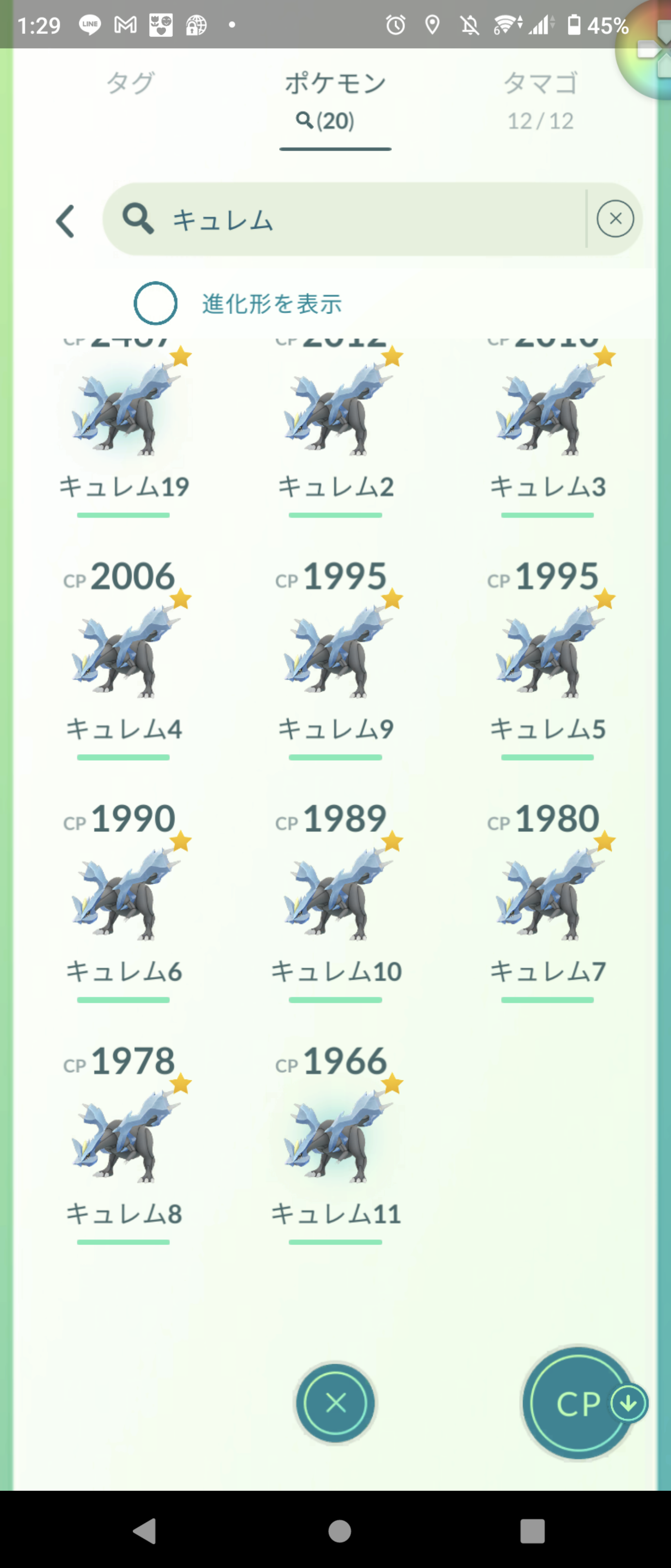The image size is (671, 1568).
Task: Enable 進化形を表示 option
Action: (156, 303)
